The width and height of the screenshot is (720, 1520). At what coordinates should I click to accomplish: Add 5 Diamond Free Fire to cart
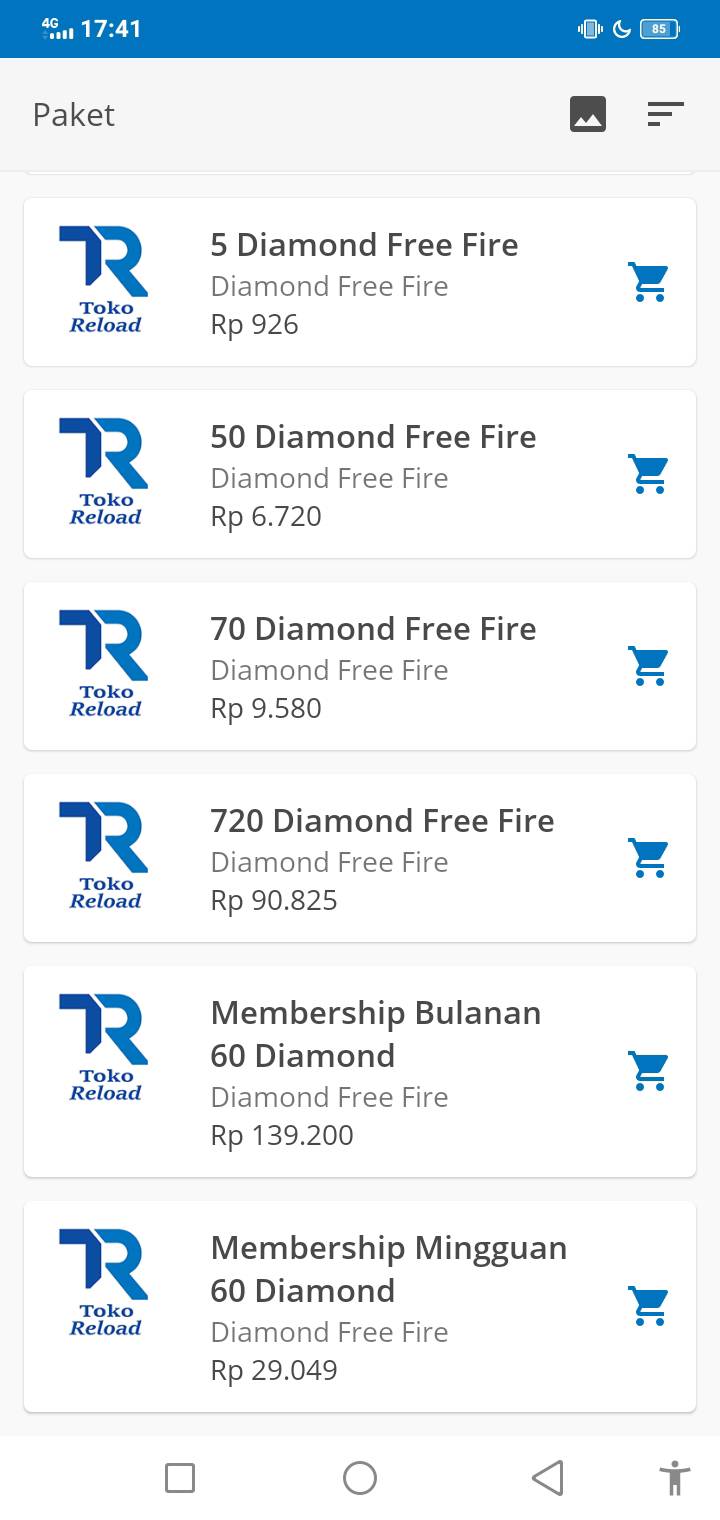[648, 282]
